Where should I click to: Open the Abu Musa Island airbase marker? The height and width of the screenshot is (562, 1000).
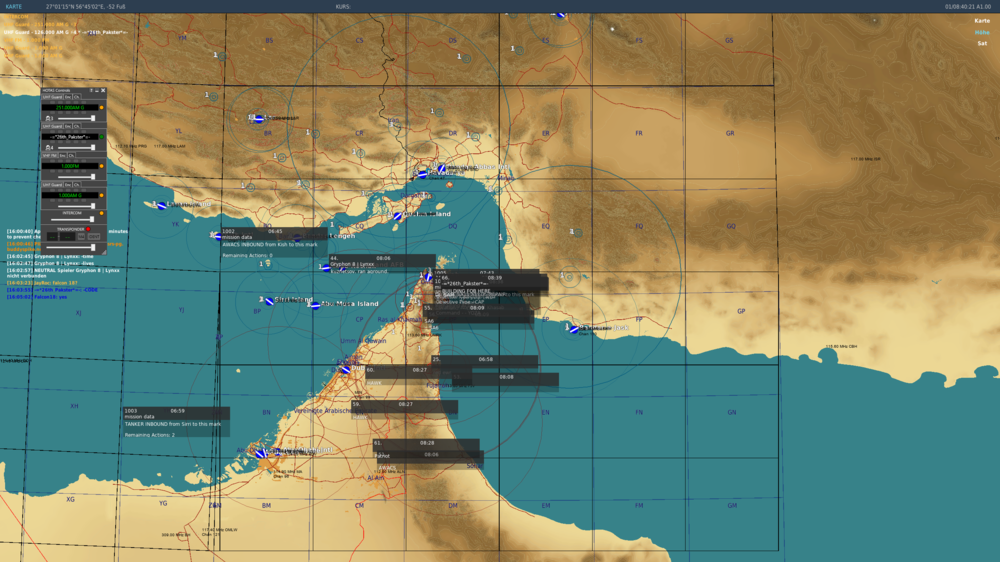[x=315, y=304]
